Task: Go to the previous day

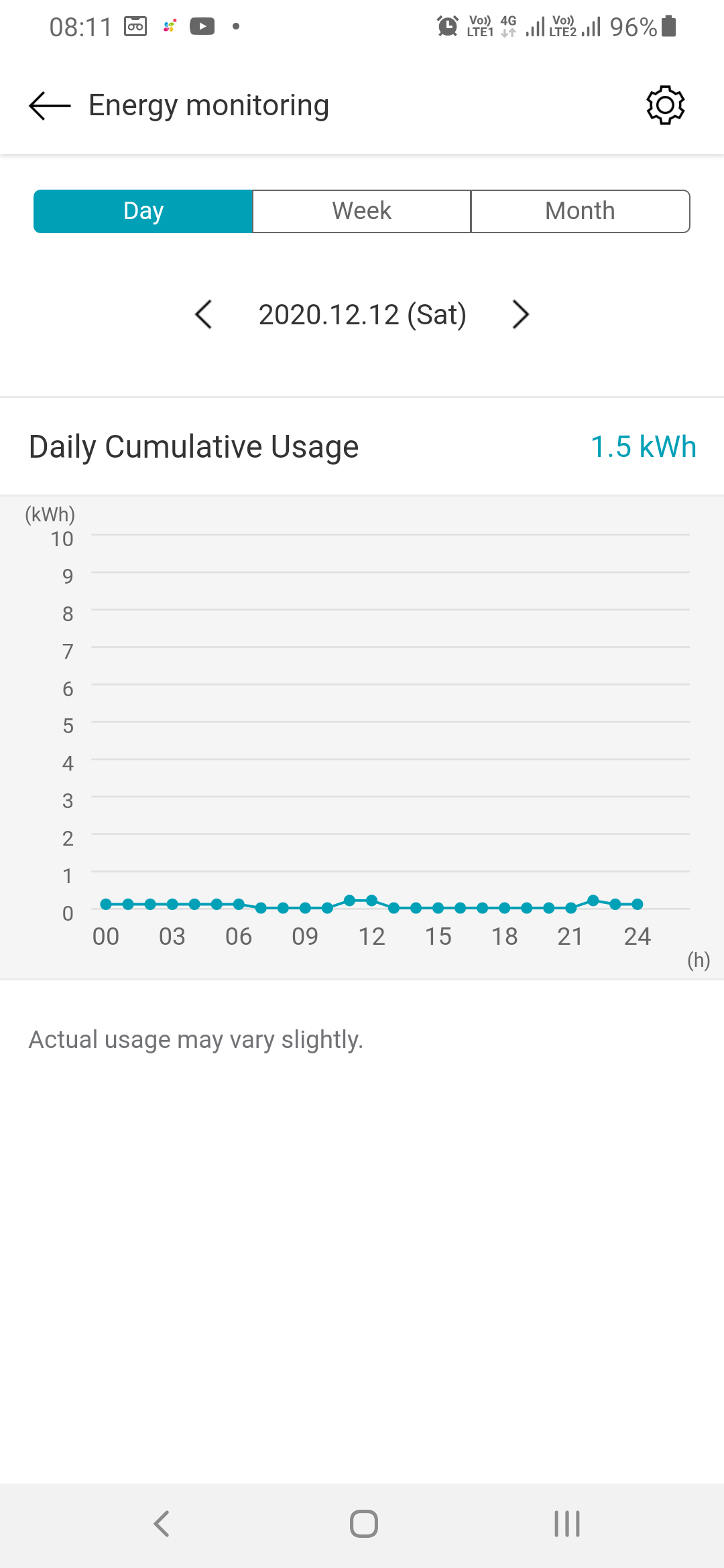Action: (203, 314)
